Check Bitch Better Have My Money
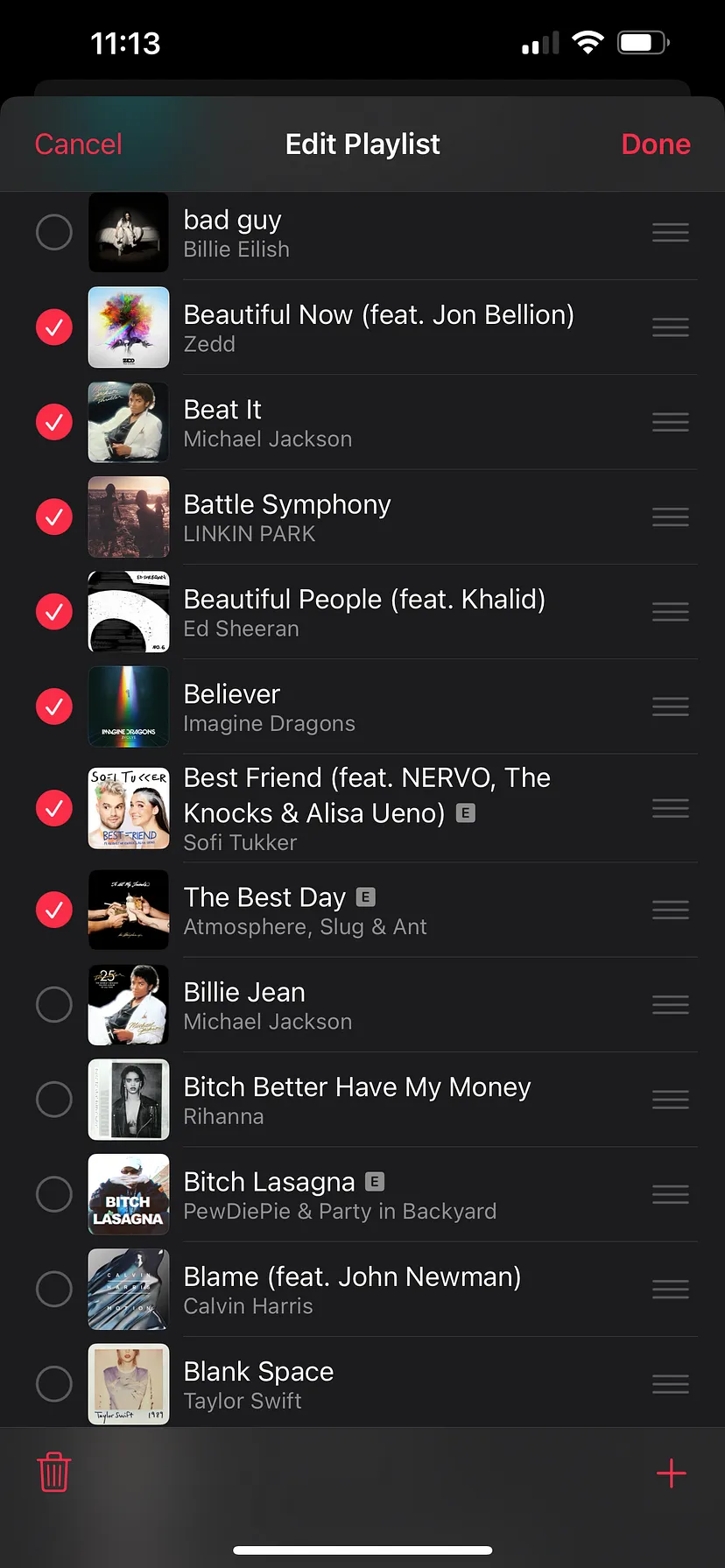This screenshot has width=725, height=1568. coord(54,1100)
